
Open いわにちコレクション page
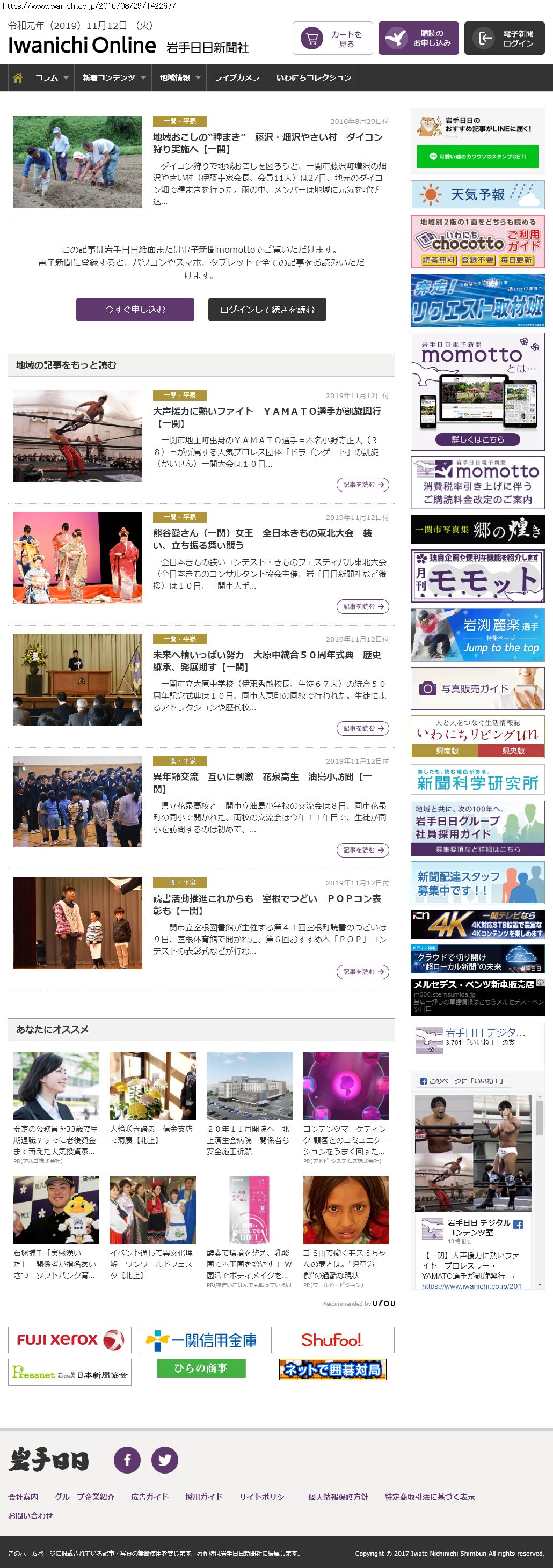[x=314, y=78]
